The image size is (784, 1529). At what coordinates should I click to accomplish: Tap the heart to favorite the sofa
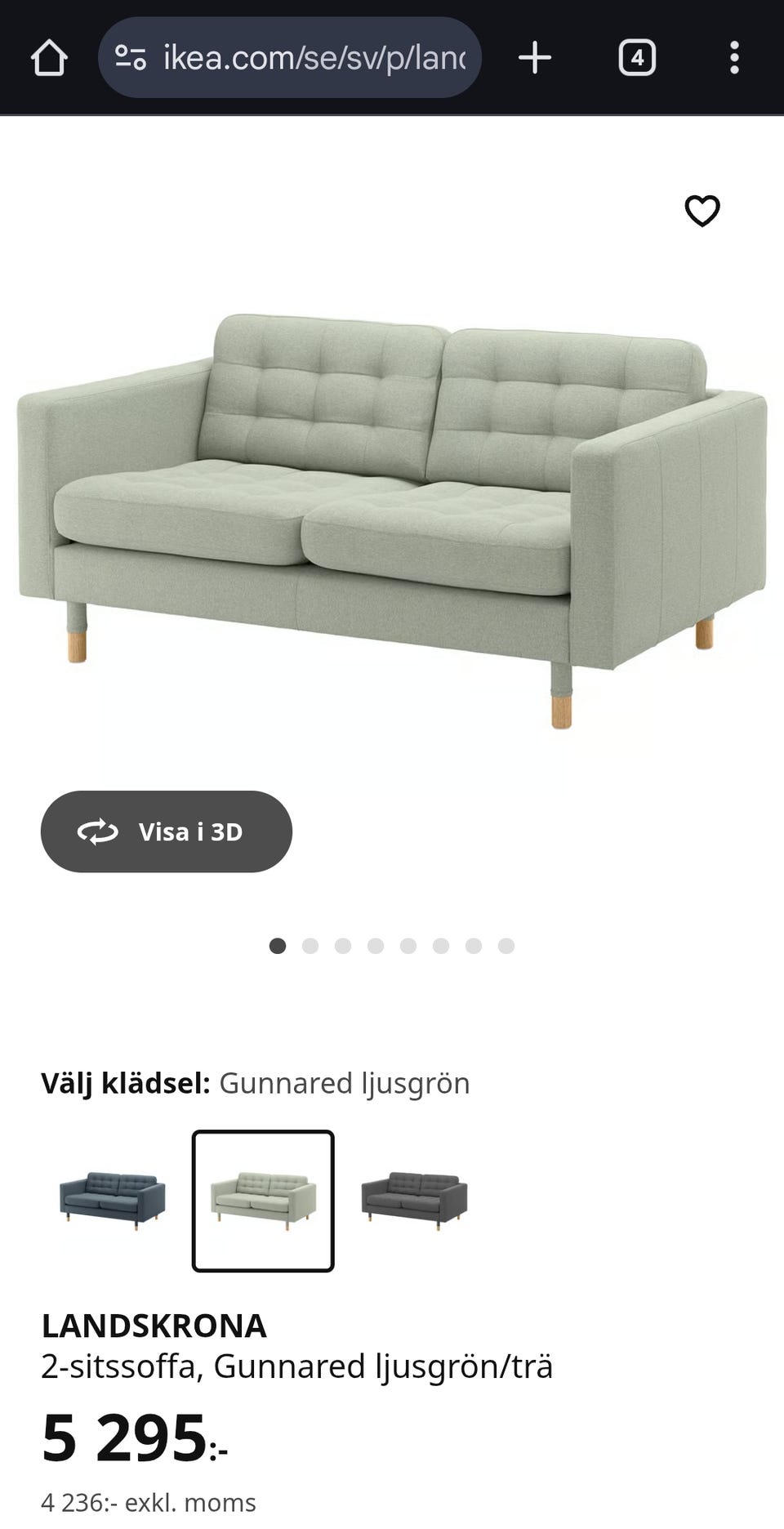pos(702,211)
